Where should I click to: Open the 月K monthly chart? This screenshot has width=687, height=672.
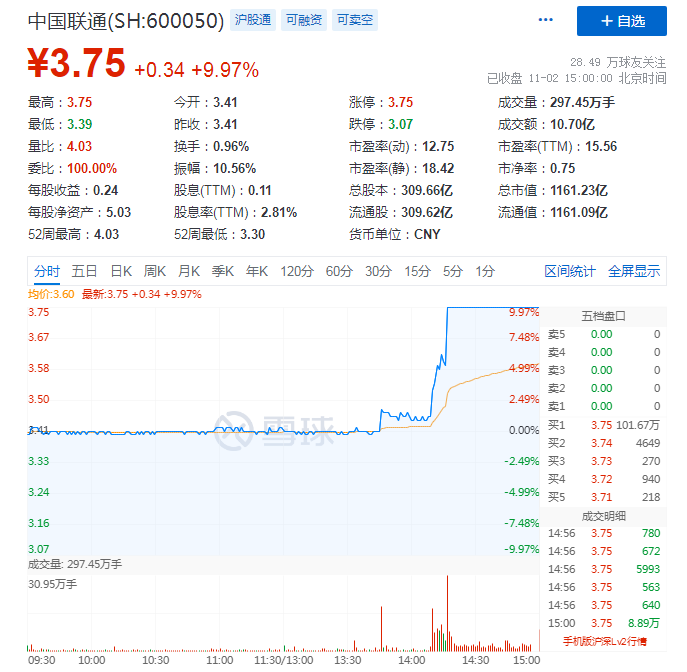point(189,271)
